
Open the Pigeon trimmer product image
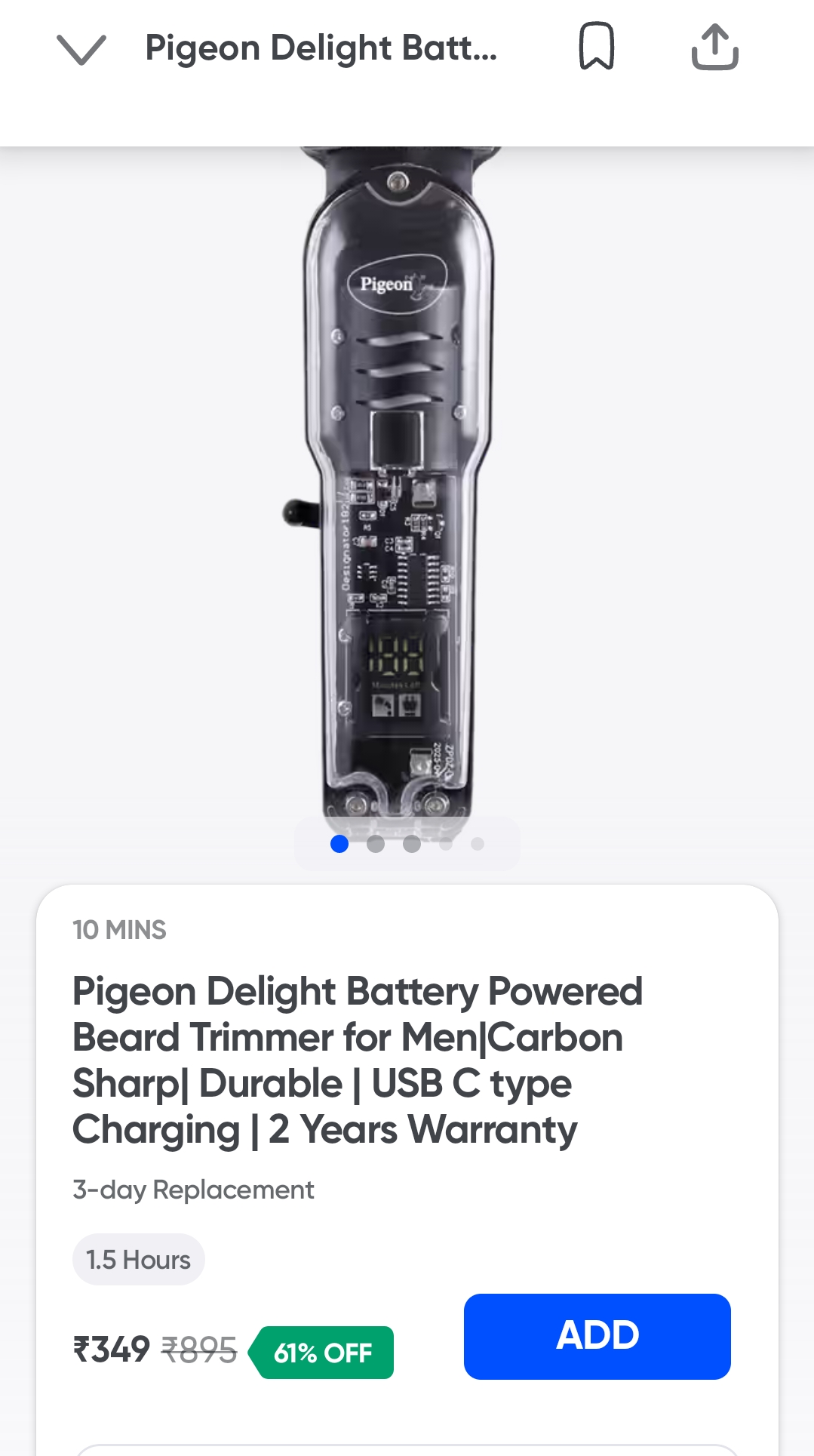click(400, 483)
